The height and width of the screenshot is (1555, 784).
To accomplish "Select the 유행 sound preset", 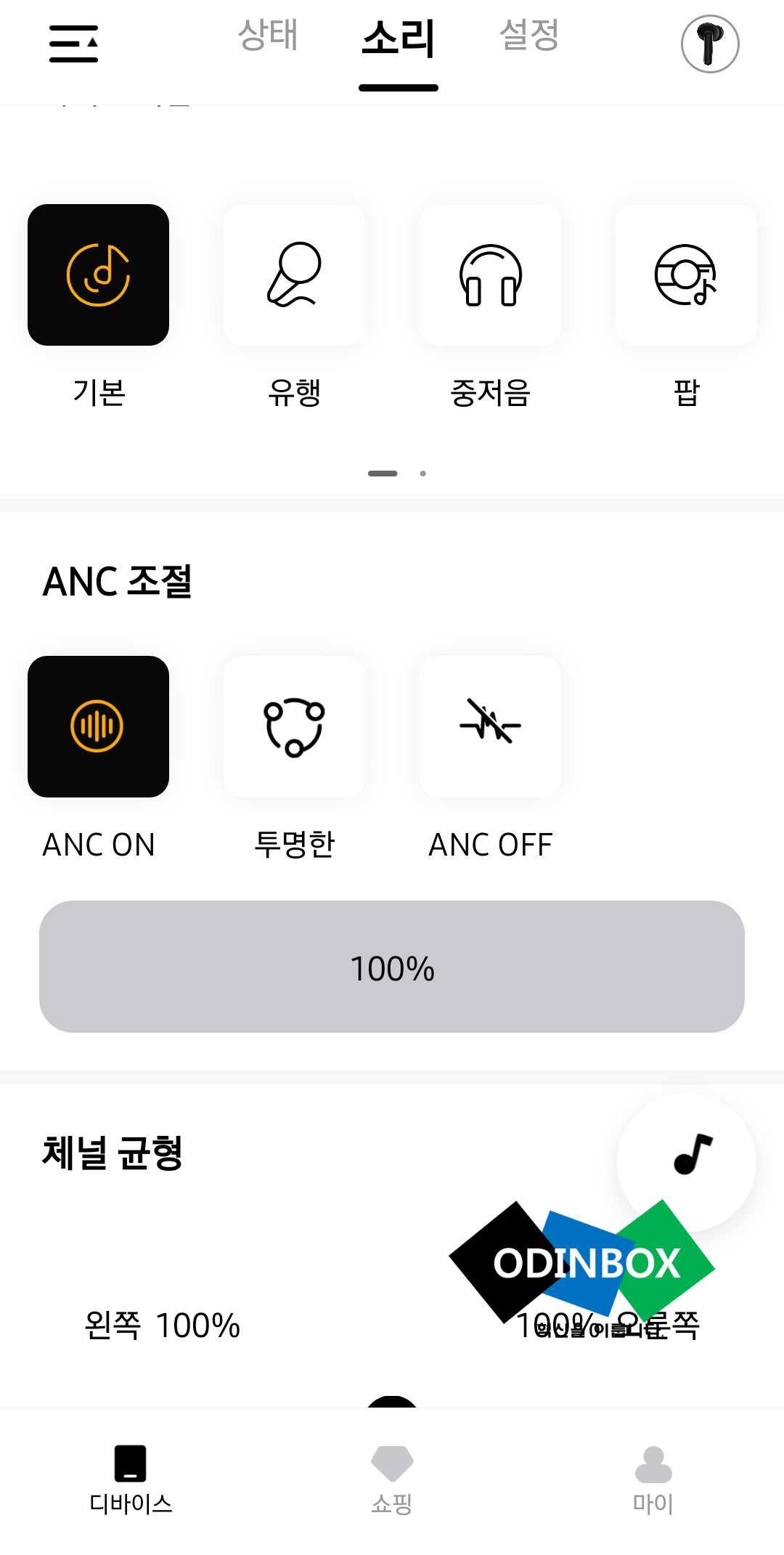I will coord(294,275).
